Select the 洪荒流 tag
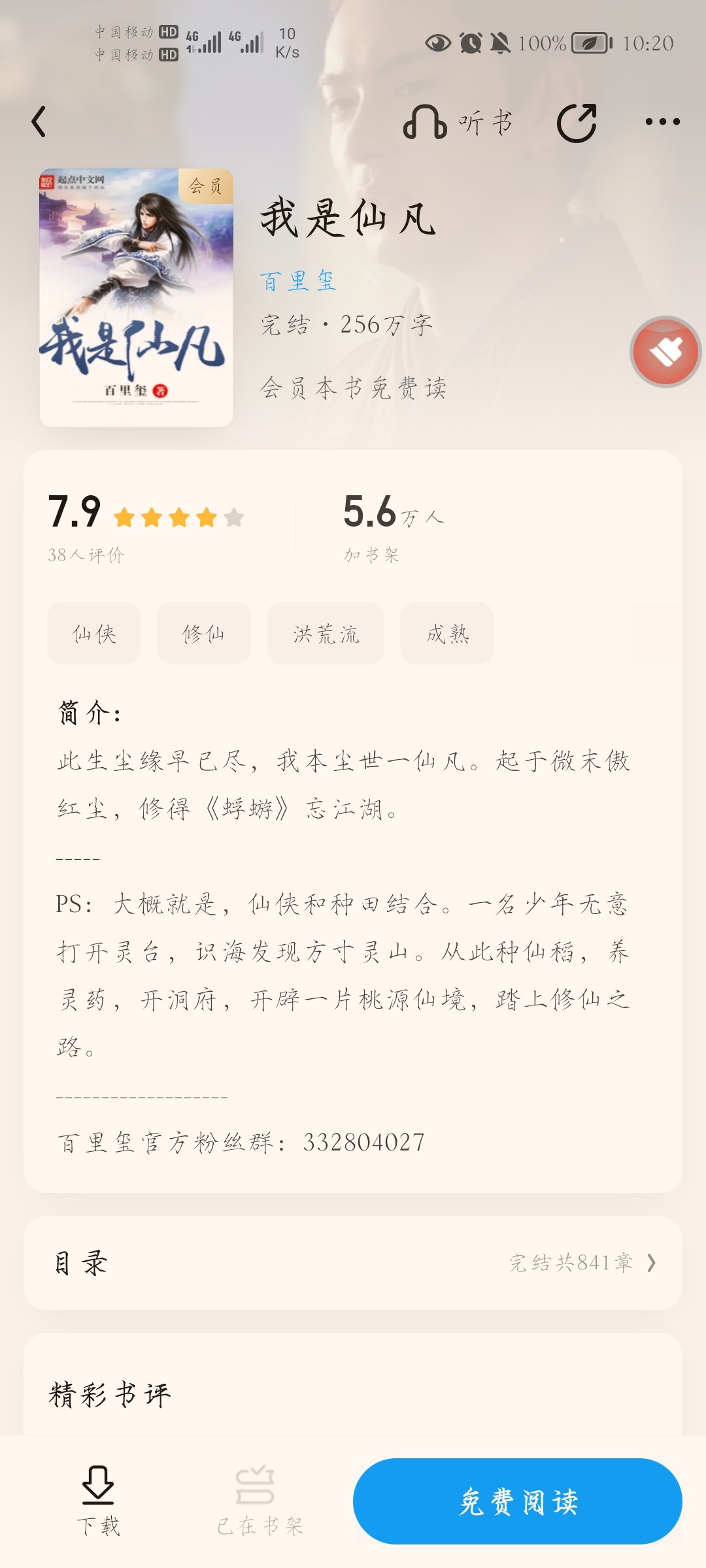 tap(326, 633)
